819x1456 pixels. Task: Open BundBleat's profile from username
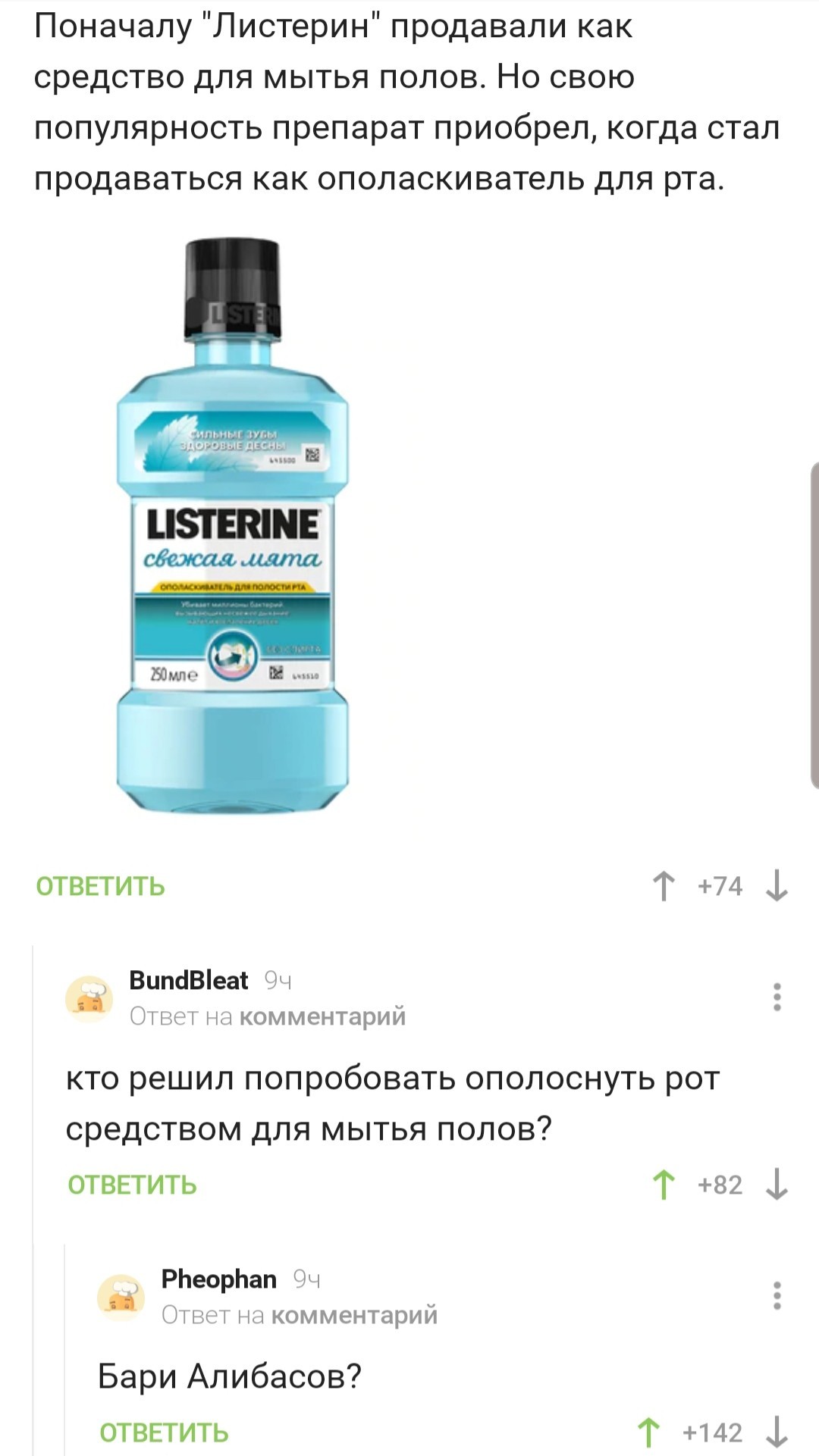pos(189,980)
